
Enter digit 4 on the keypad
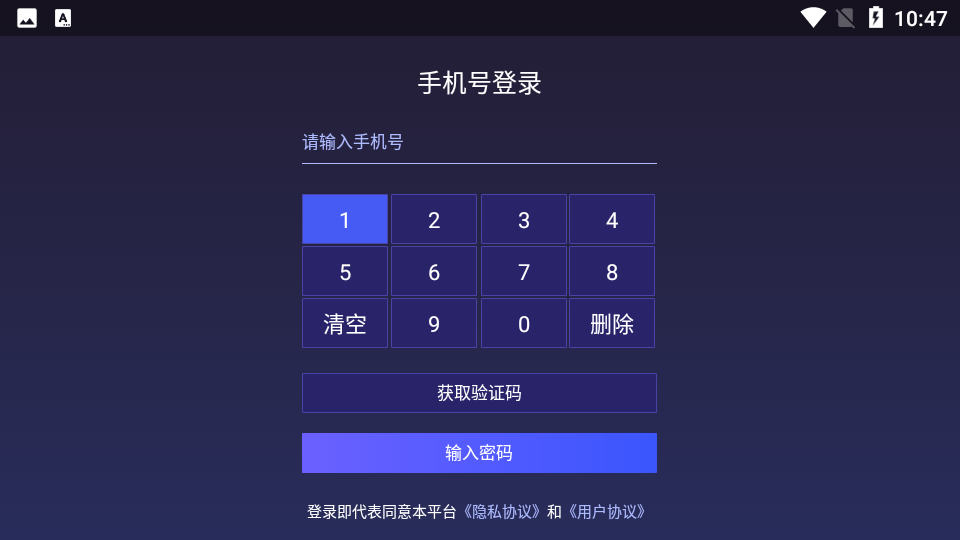point(612,219)
